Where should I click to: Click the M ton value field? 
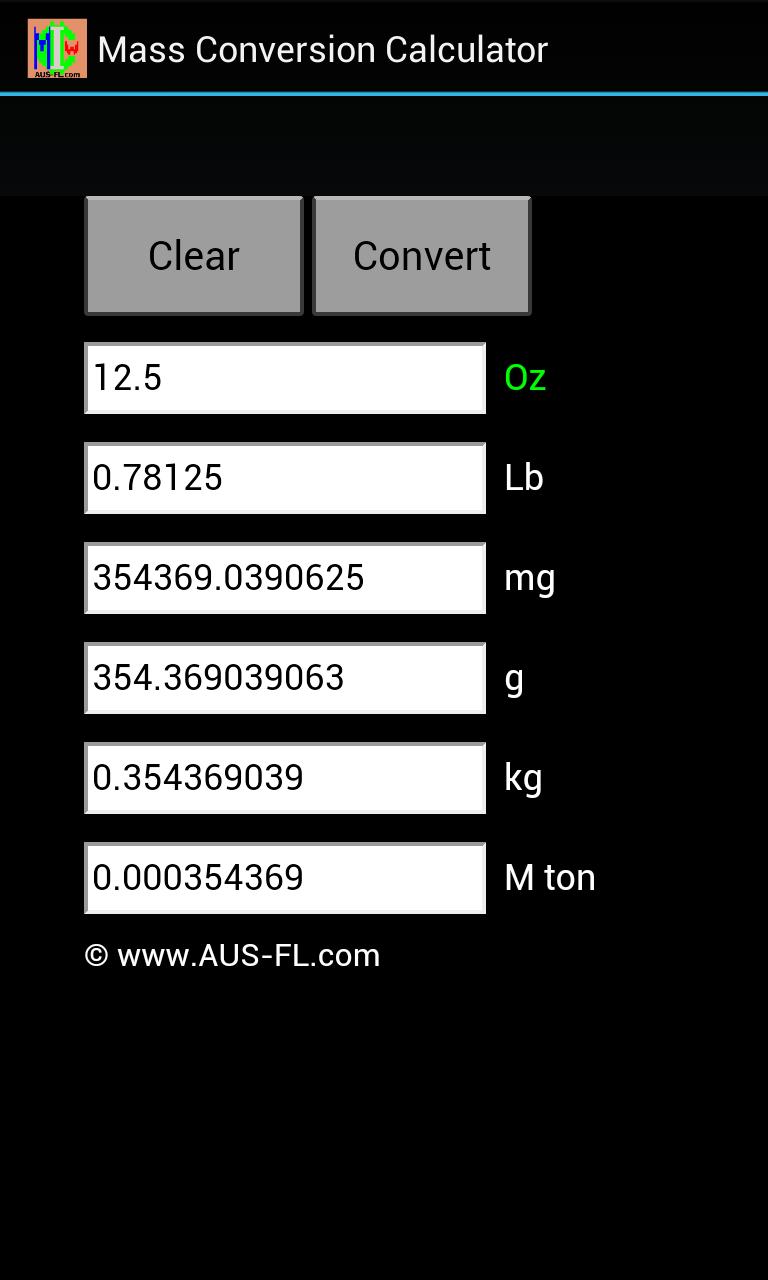(x=285, y=878)
